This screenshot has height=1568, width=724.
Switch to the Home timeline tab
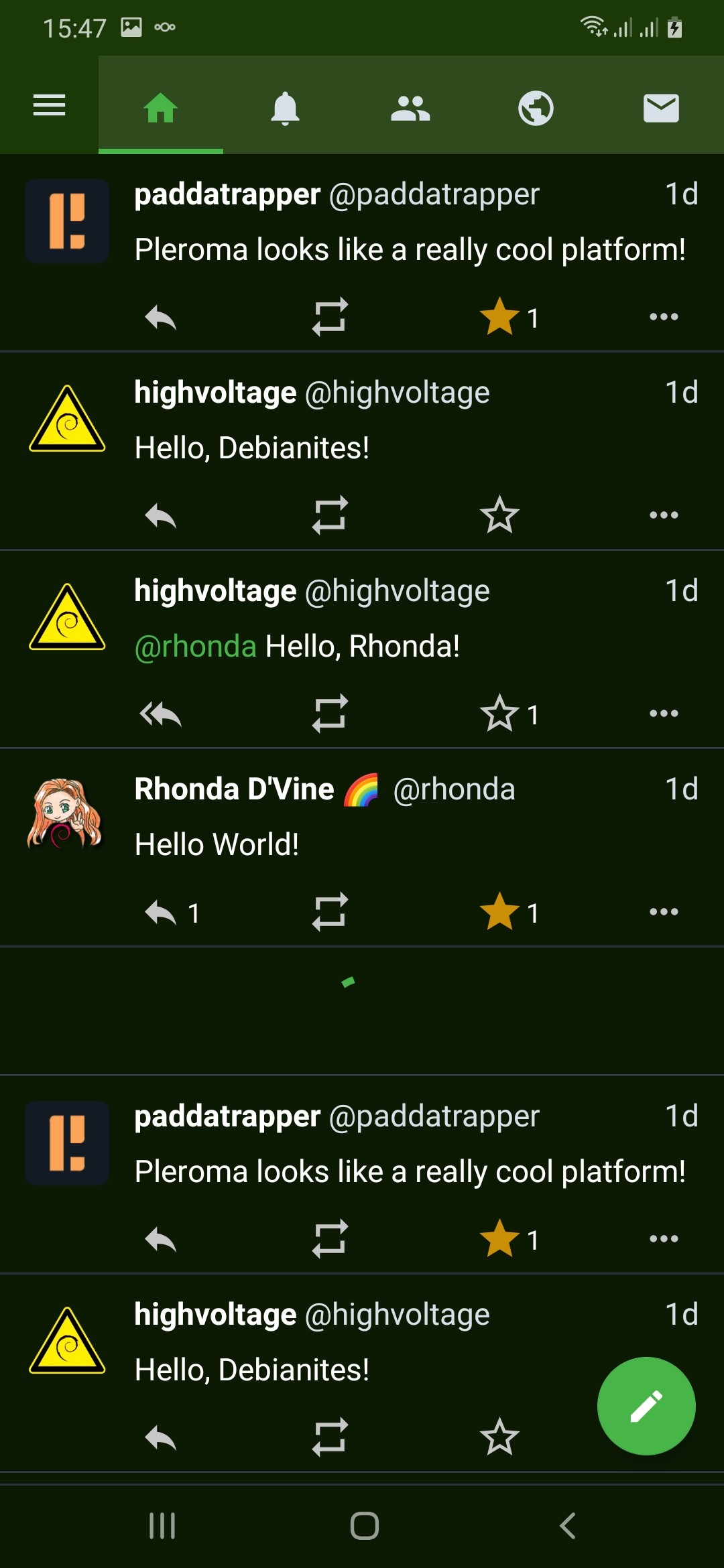click(161, 107)
